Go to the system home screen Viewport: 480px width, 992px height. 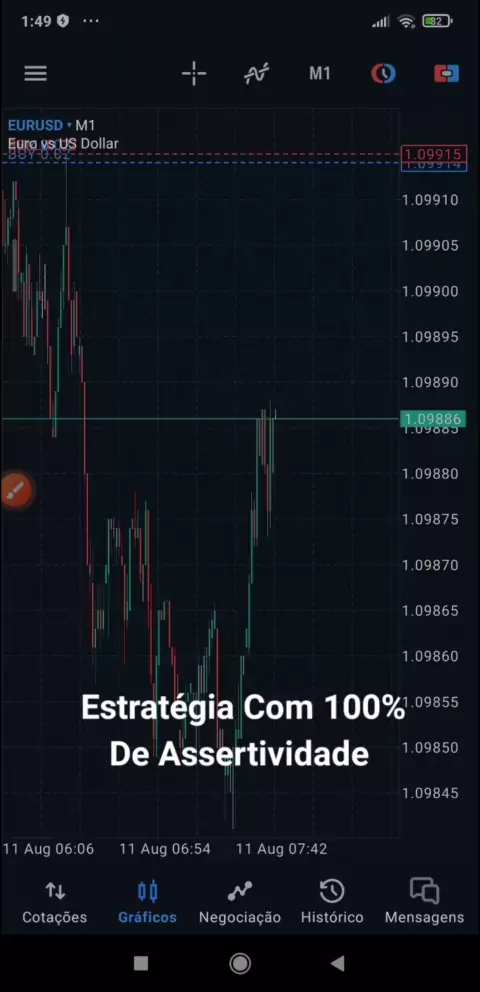(240, 964)
